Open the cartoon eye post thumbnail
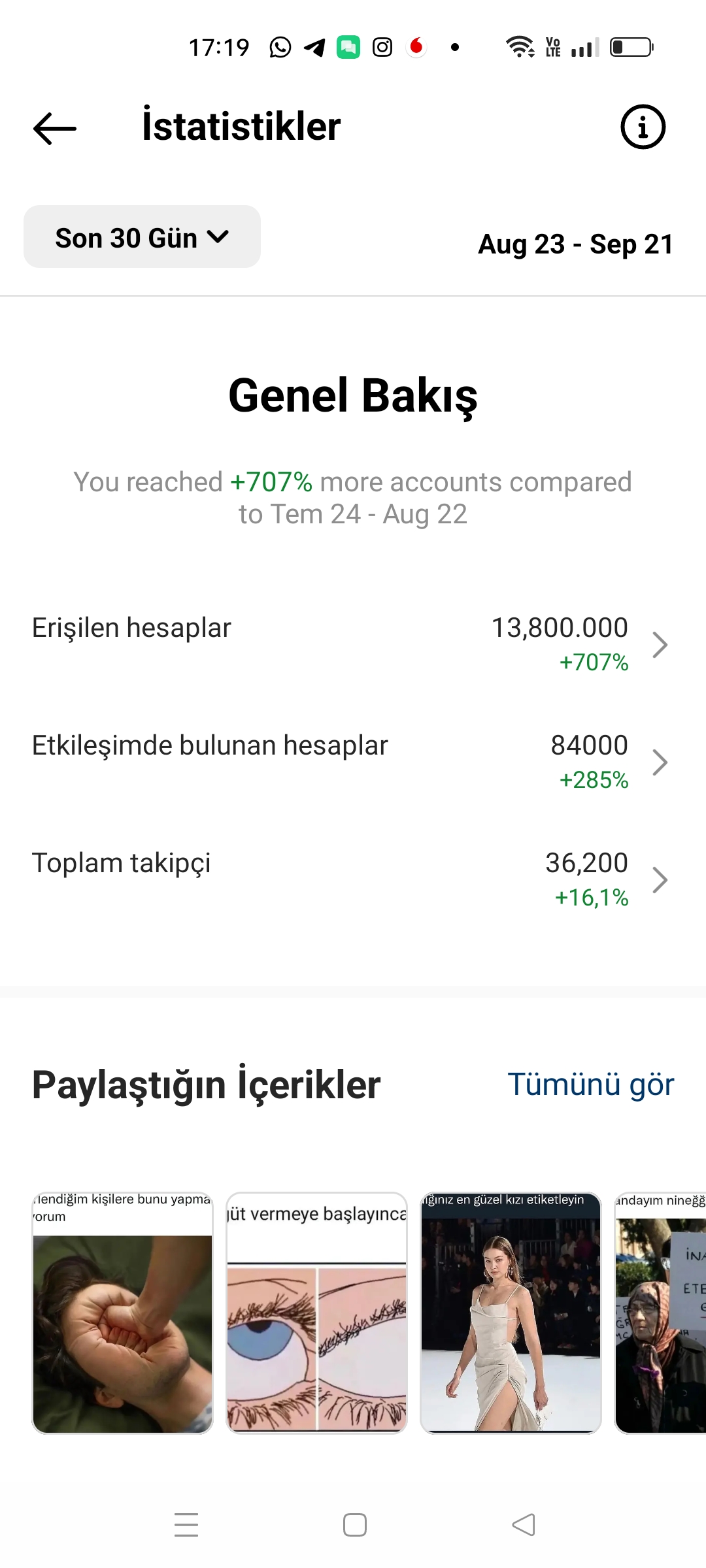This screenshot has height=1568, width=706. pos(316,1313)
